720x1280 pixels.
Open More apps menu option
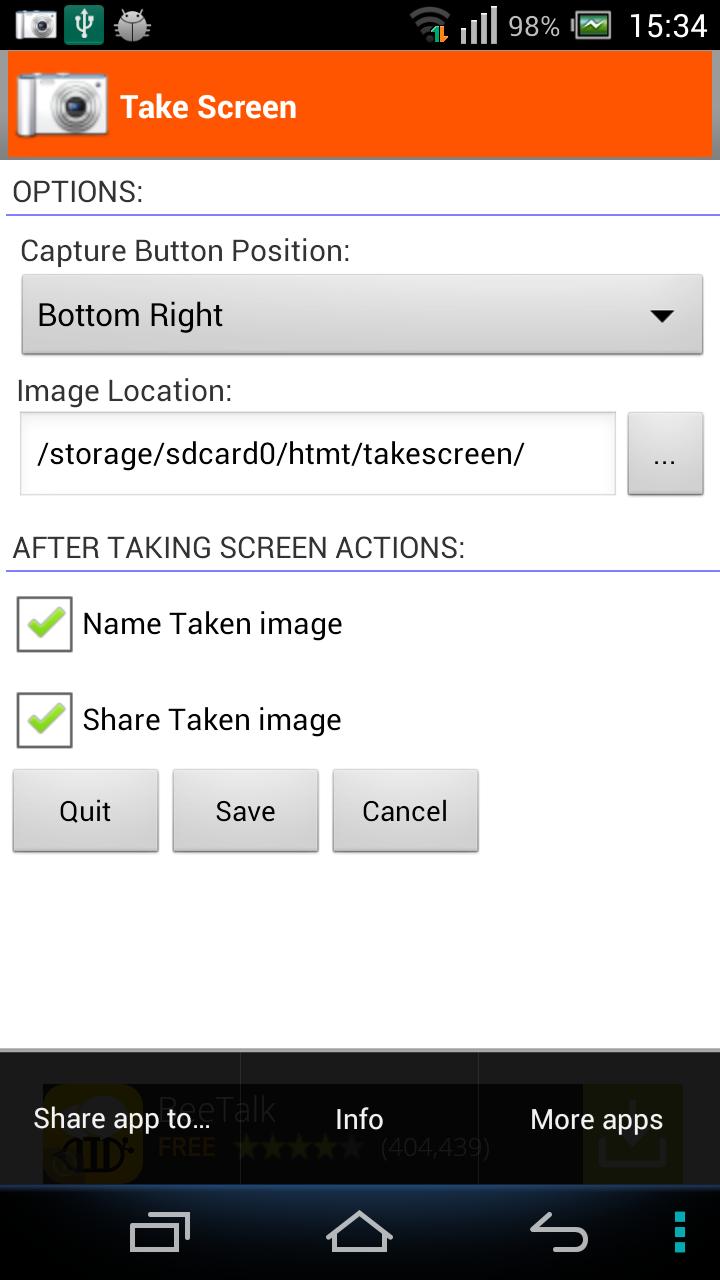coord(597,1119)
